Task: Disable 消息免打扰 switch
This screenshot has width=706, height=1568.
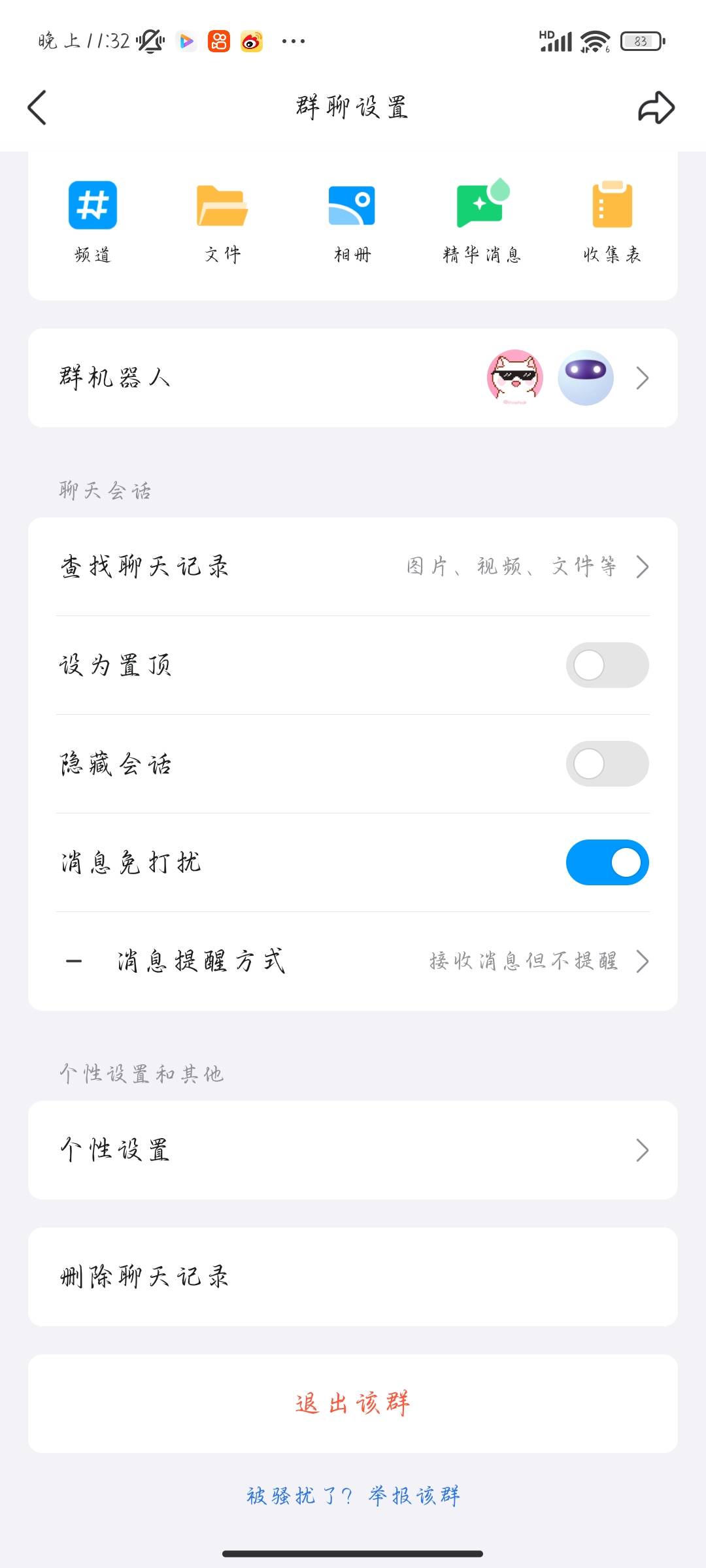Action: (607, 862)
